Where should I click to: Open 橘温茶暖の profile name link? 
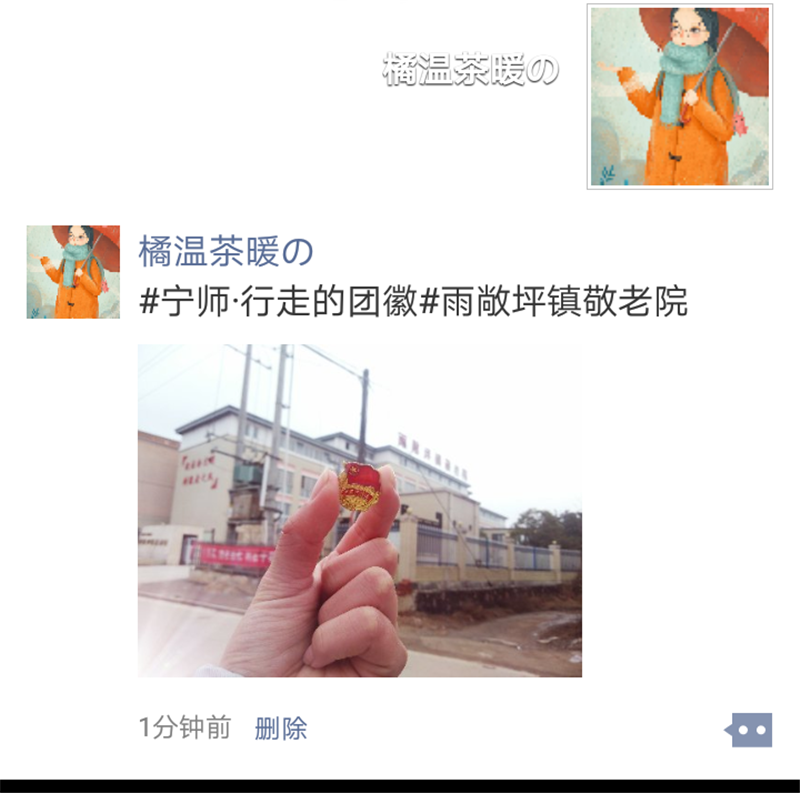point(225,252)
